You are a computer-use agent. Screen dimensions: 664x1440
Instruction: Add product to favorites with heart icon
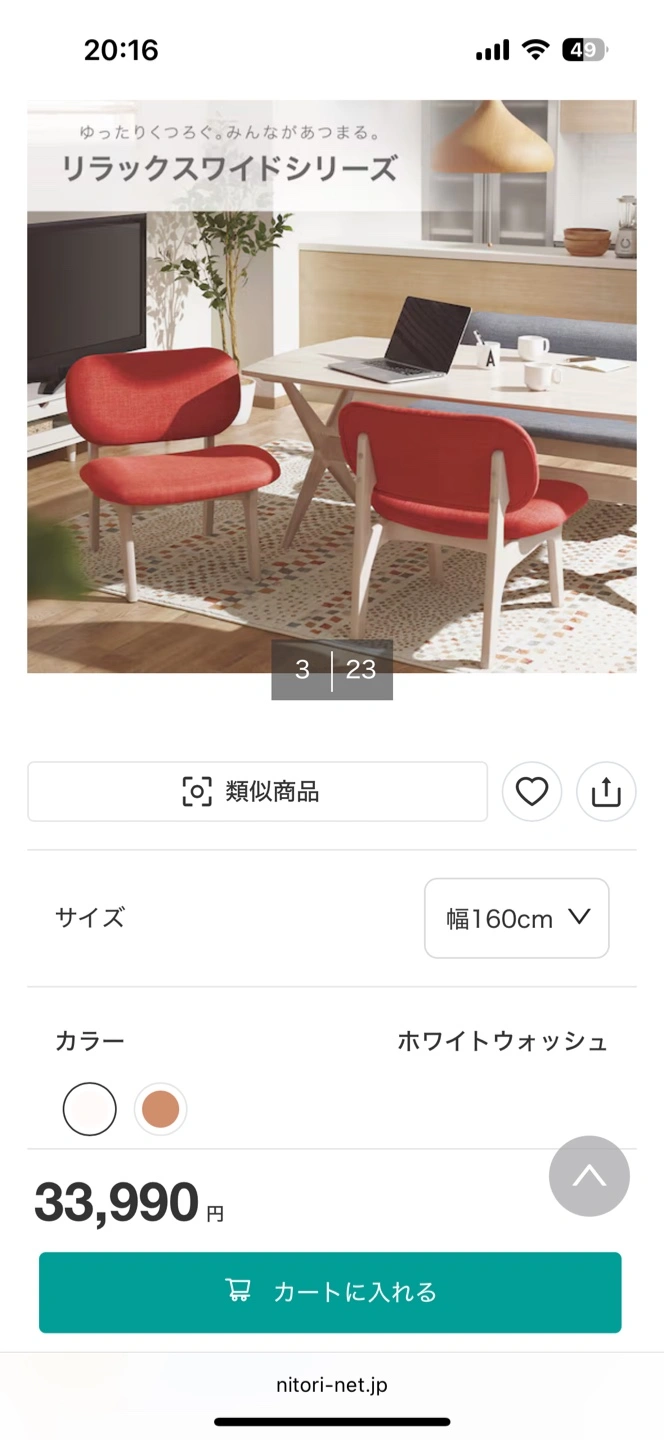532,792
